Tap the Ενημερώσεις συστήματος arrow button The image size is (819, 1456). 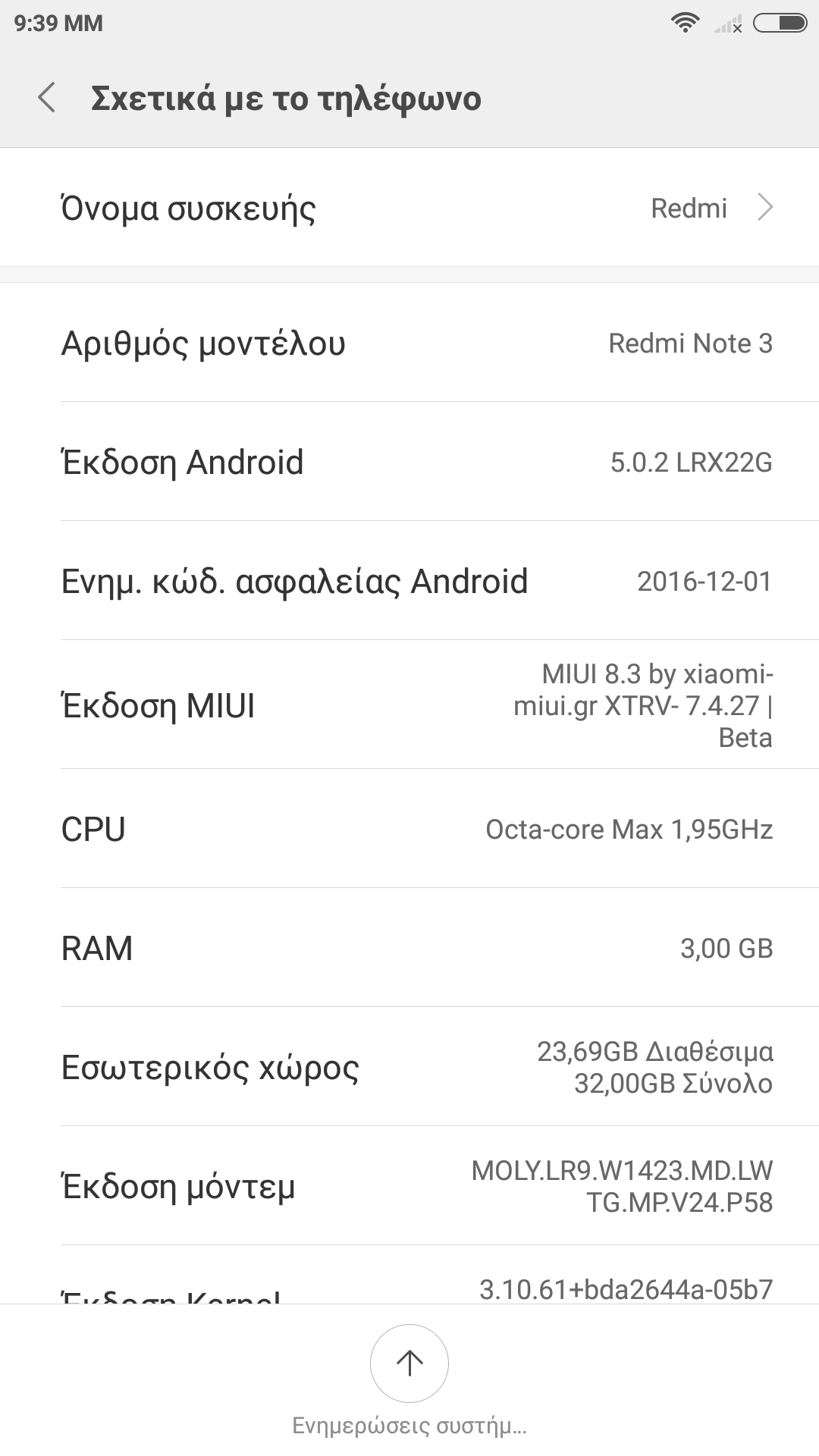(409, 1363)
